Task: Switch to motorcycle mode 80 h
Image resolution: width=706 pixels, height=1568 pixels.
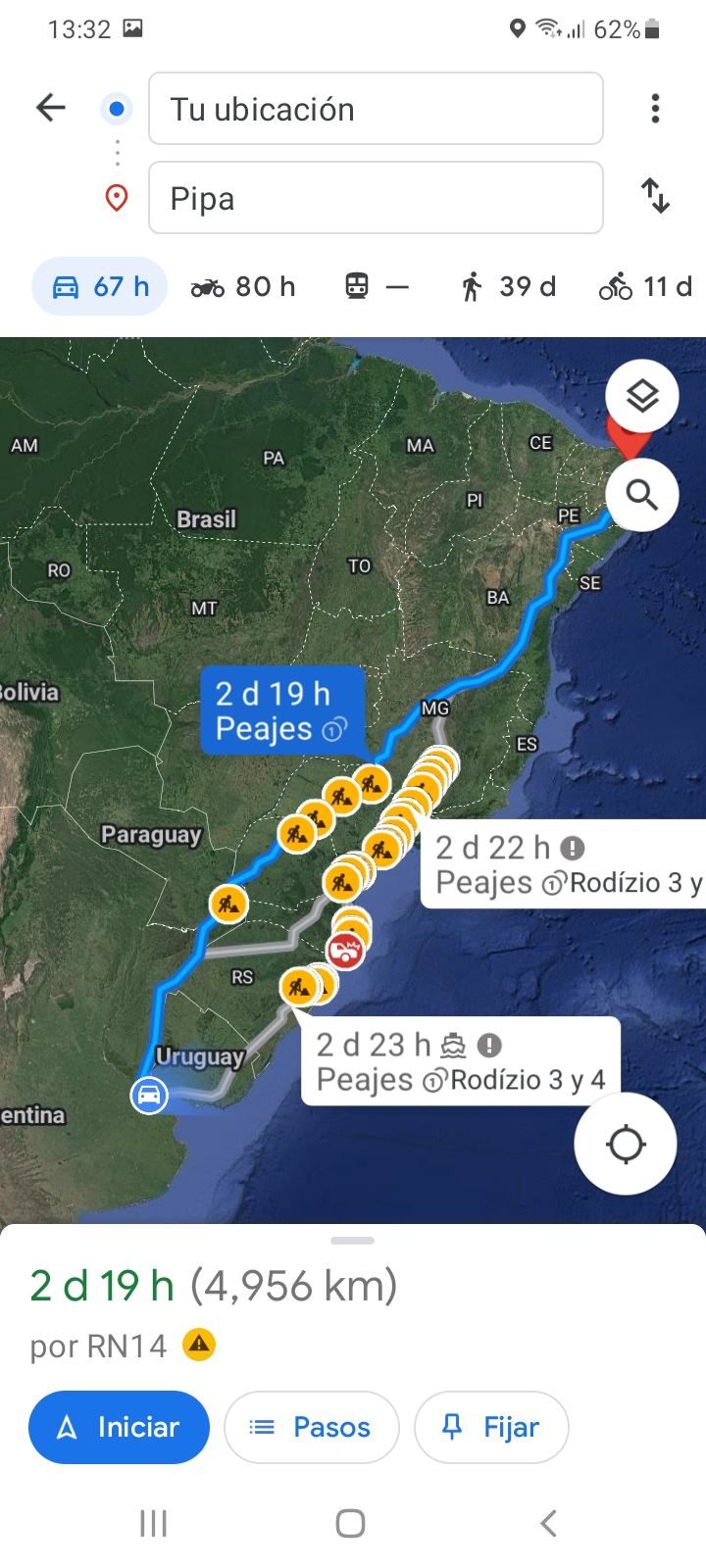Action: coord(242,287)
